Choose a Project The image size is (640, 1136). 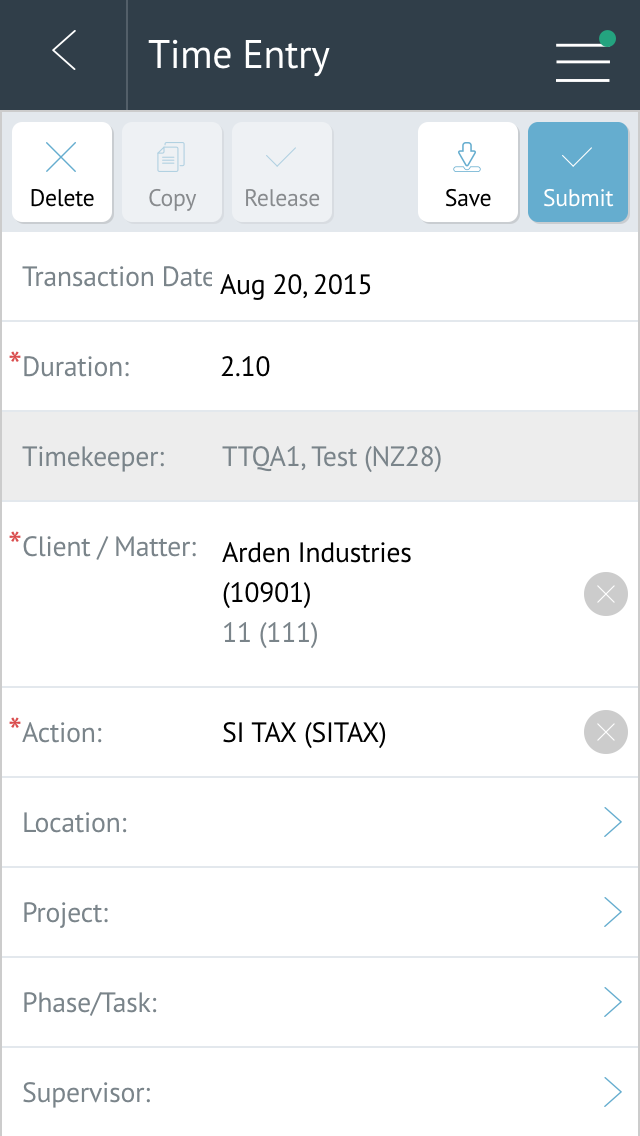tap(320, 913)
